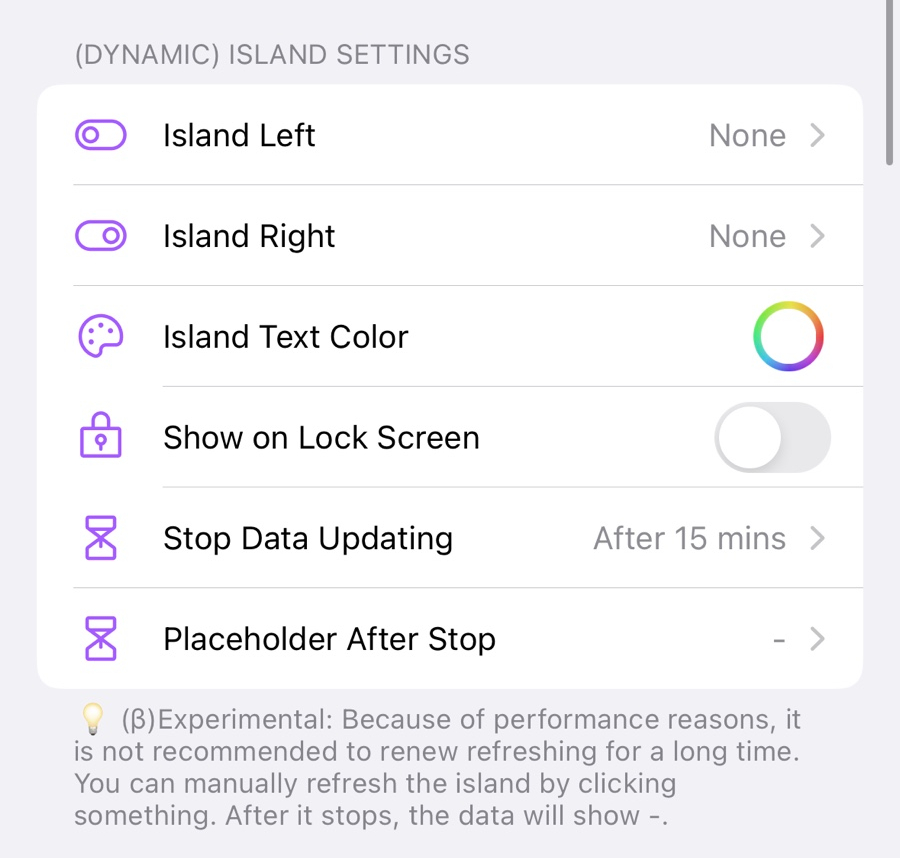Open the Island Left setting
Image resolution: width=900 pixels, height=858 pixels.
pyautogui.click(x=450, y=135)
